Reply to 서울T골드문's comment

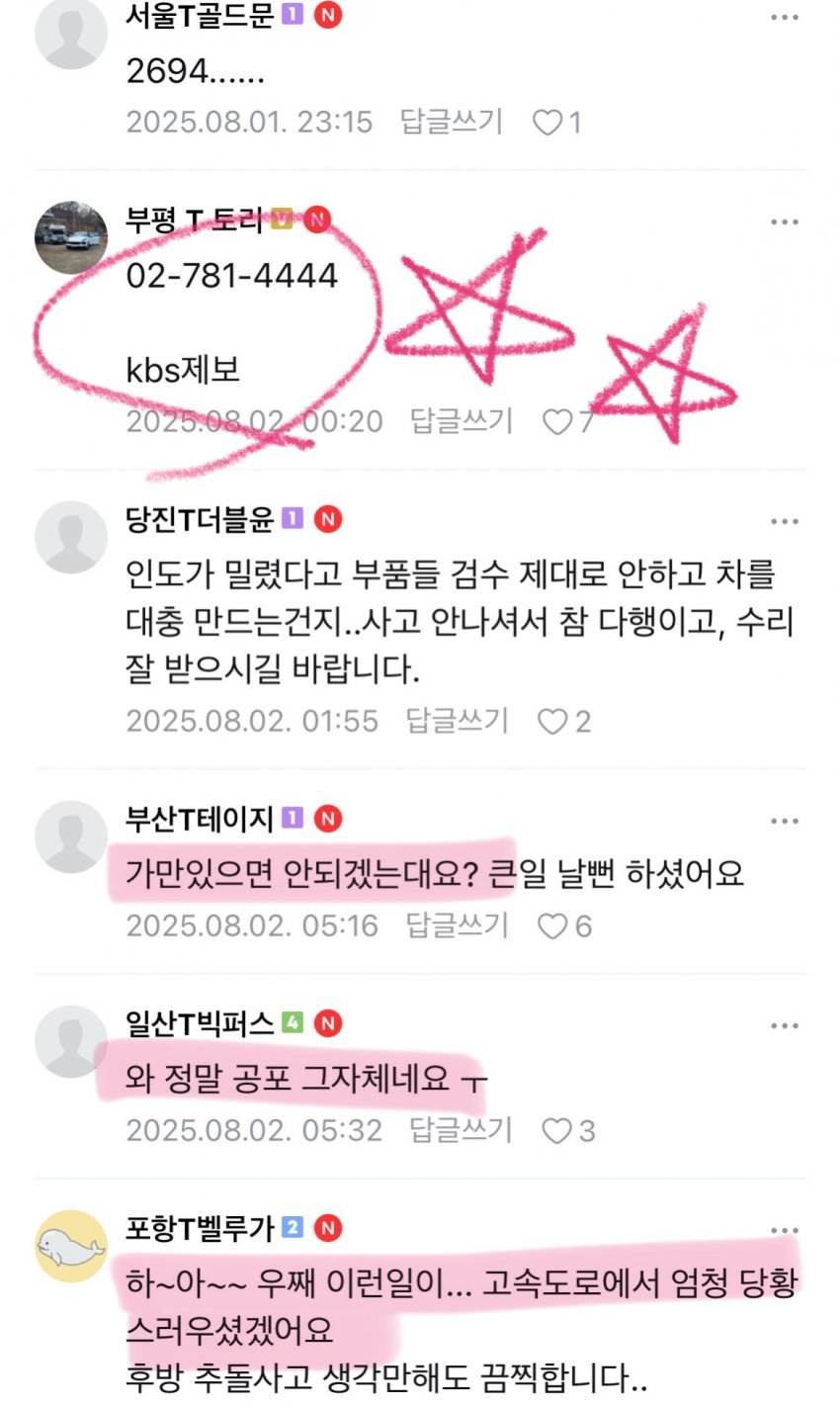pos(452,122)
